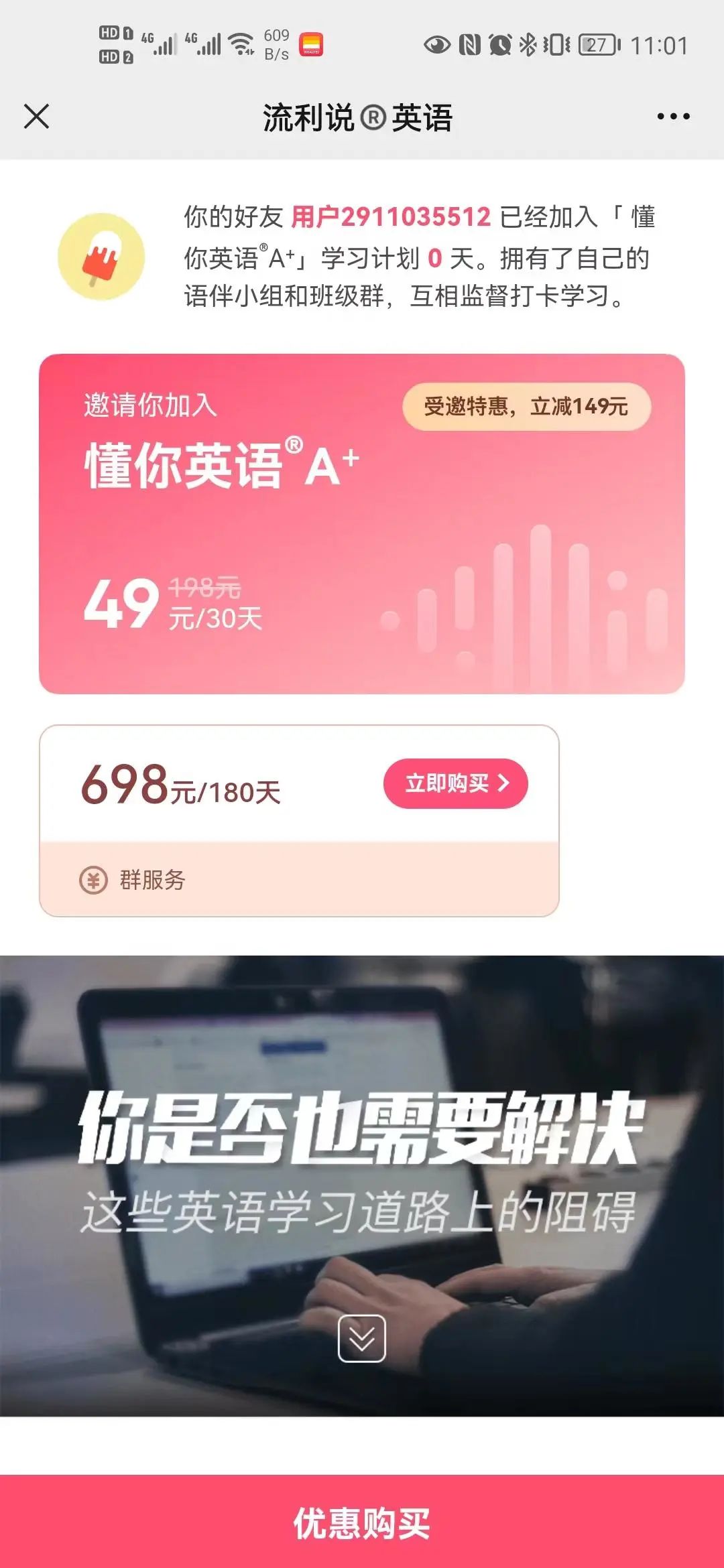Open the three-dot overflow menu
Image resolution: width=724 pixels, height=1568 pixels.
point(673,117)
